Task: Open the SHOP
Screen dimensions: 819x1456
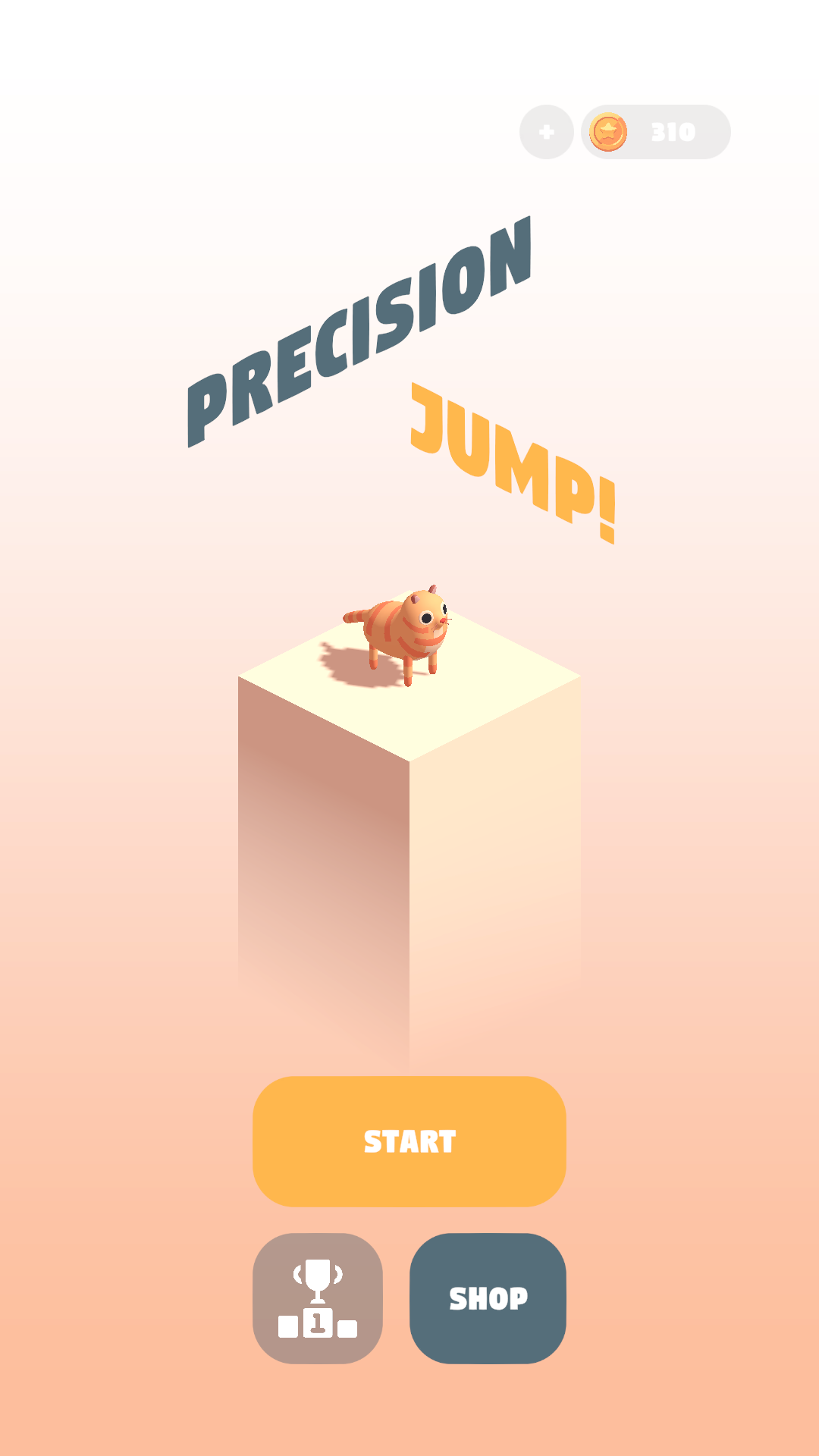Action: point(488,1298)
